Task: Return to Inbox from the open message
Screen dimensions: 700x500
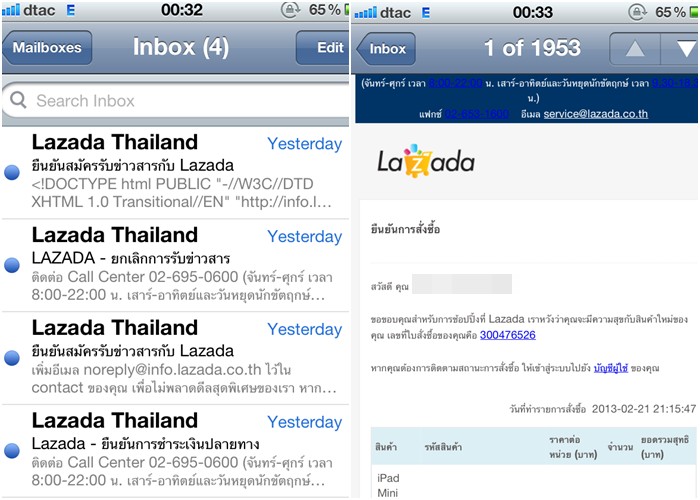Action: coord(386,48)
